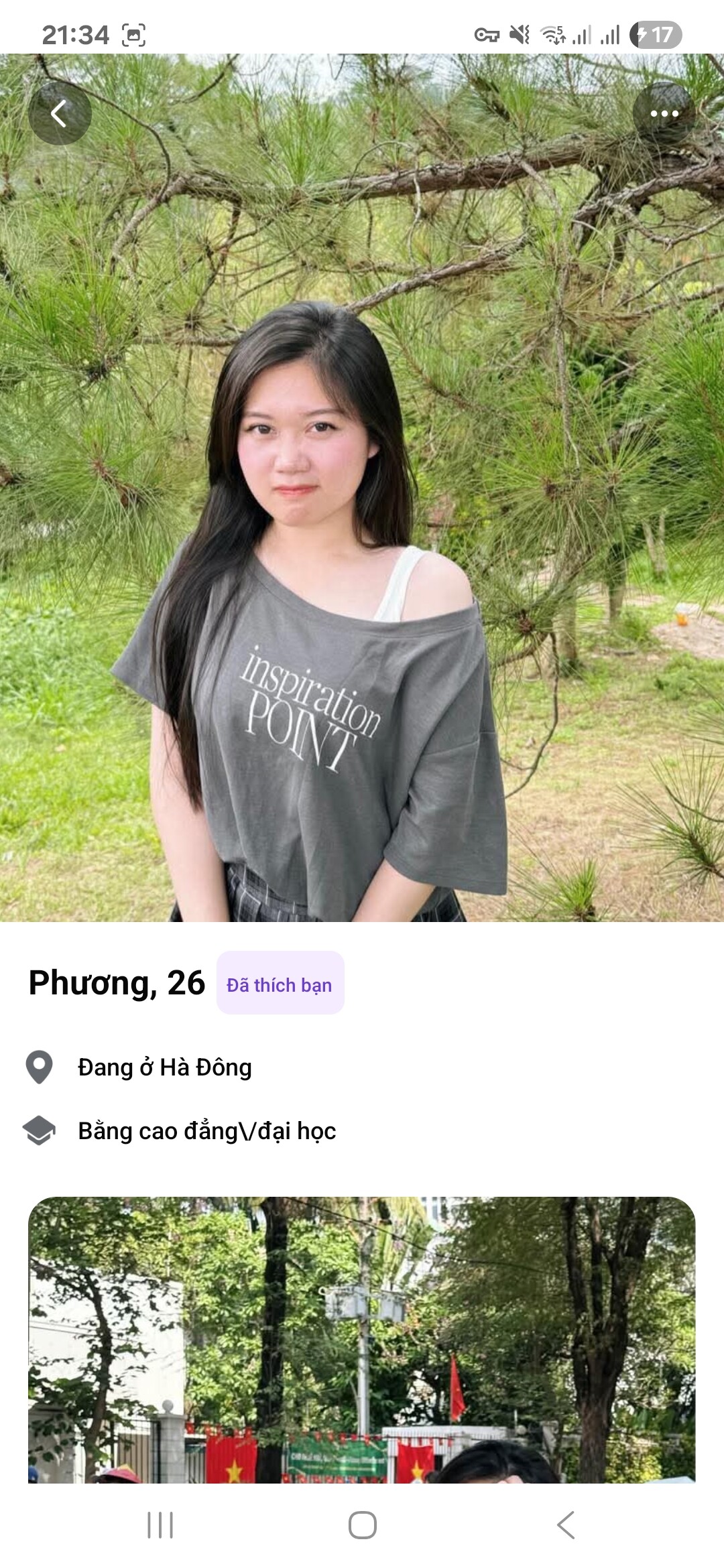Viewport: 724px width, 1568px height.
Task: Open the system recent apps view
Action: click(160, 1526)
